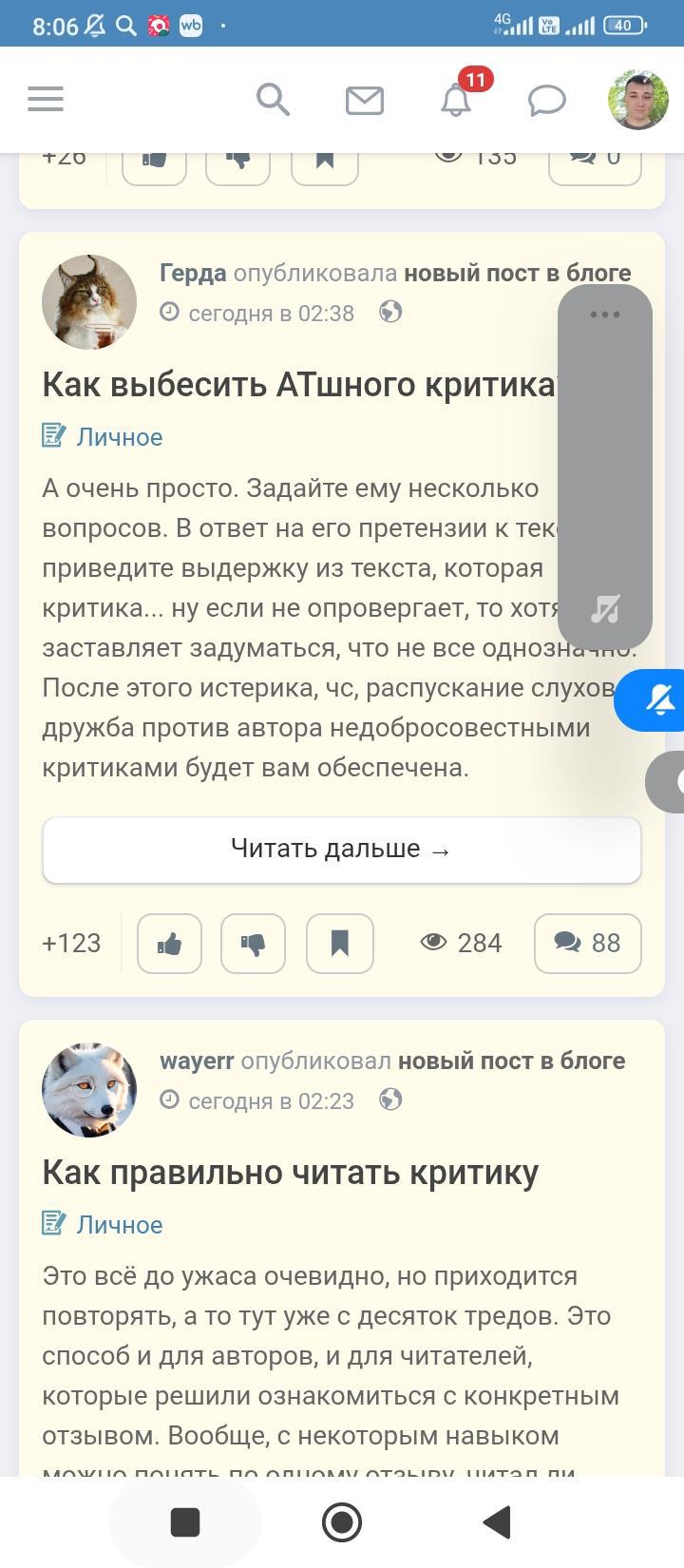Go back with the system back button
Viewport: 684px width, 1568px height.
click(x=497, y=1522)
